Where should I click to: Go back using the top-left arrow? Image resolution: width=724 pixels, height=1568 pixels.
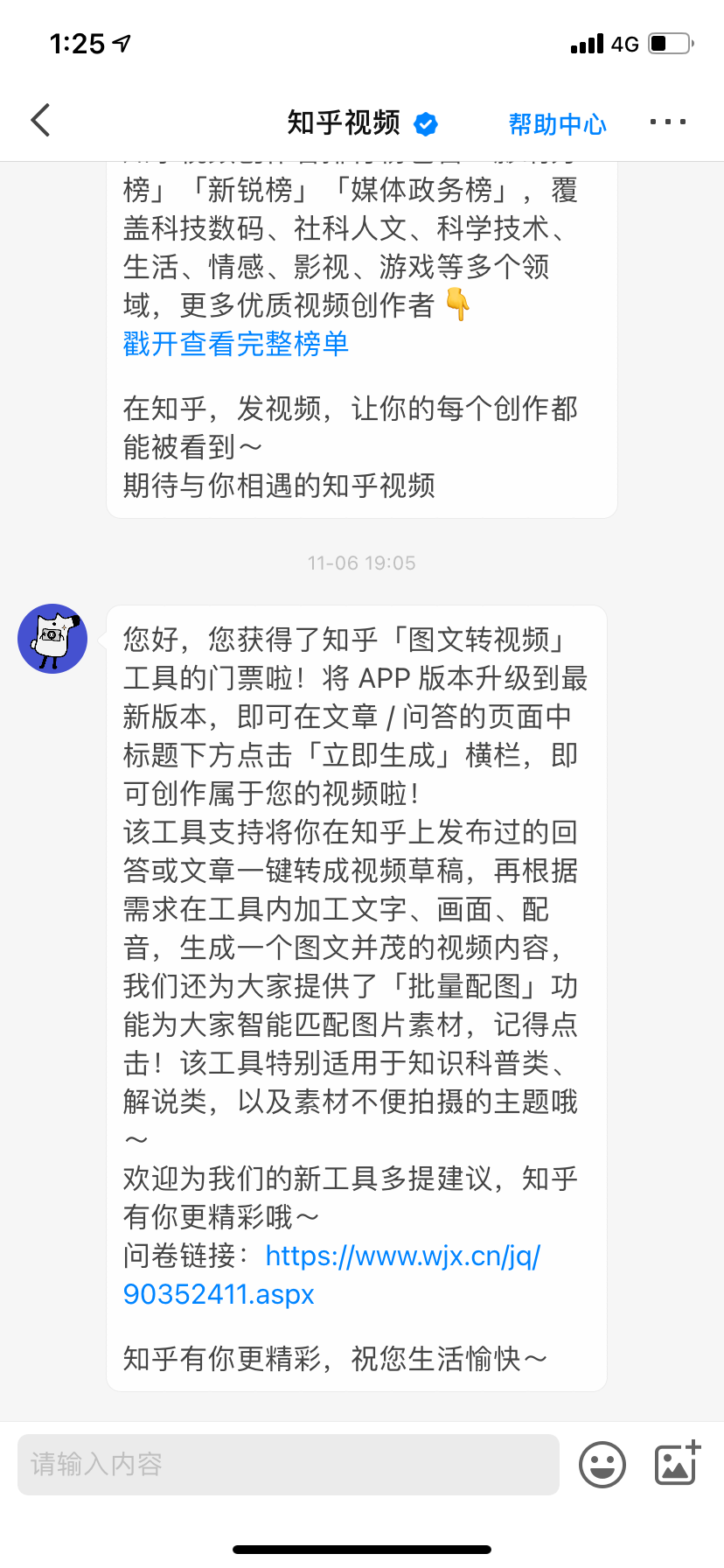[x=41, y=121]
